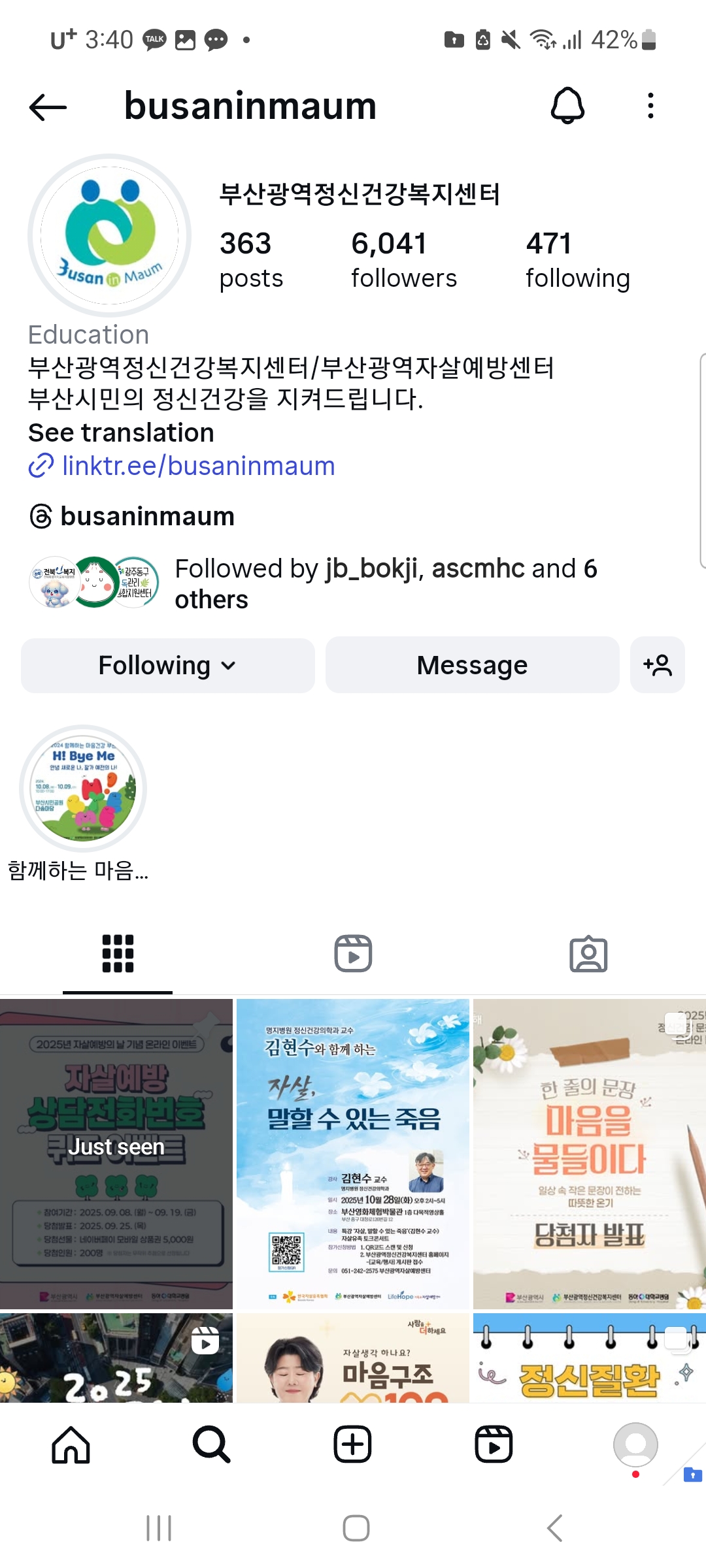Switch to the tagged posts tab
This screenshot has height=1568, width=706.
(x=588, y=953)
